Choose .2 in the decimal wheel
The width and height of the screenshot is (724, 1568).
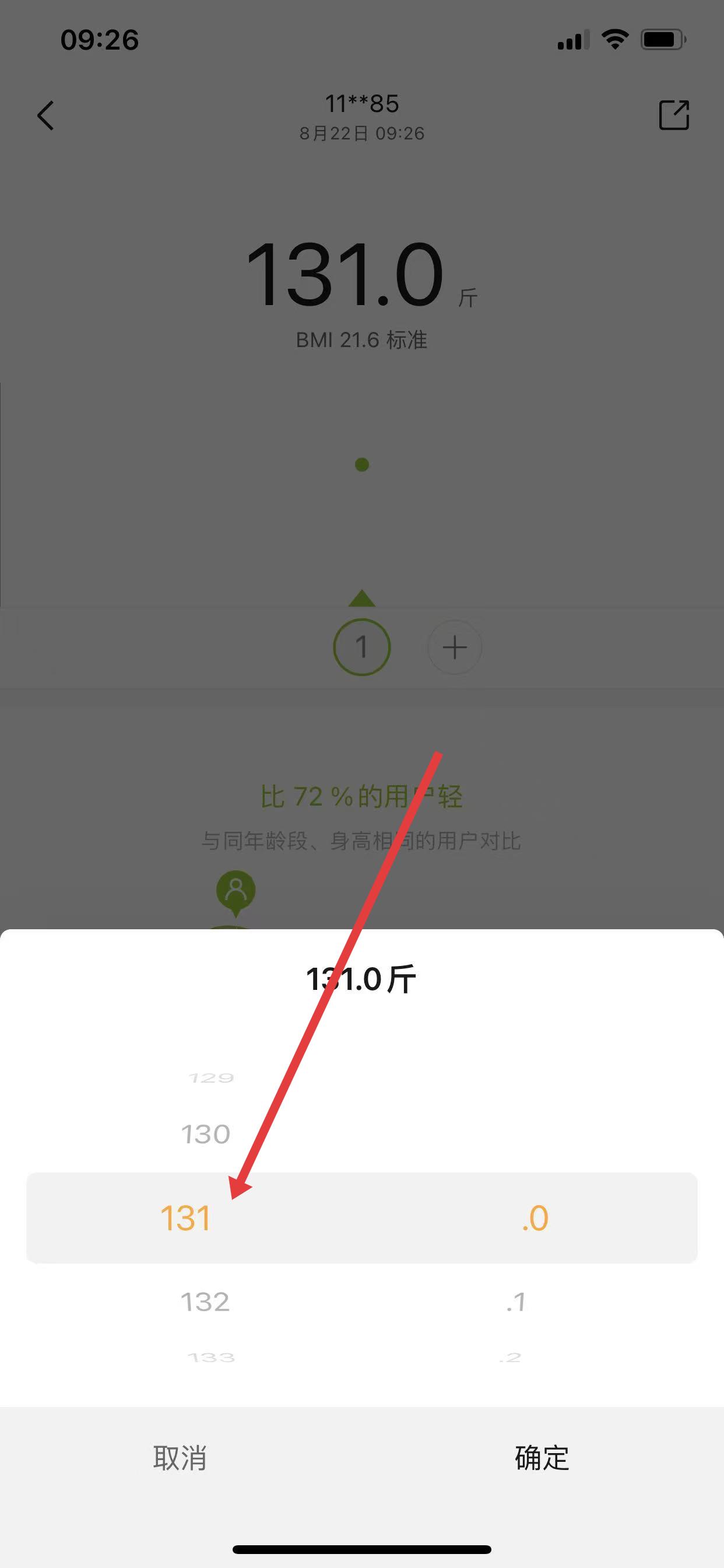(x=510, y=1357)
